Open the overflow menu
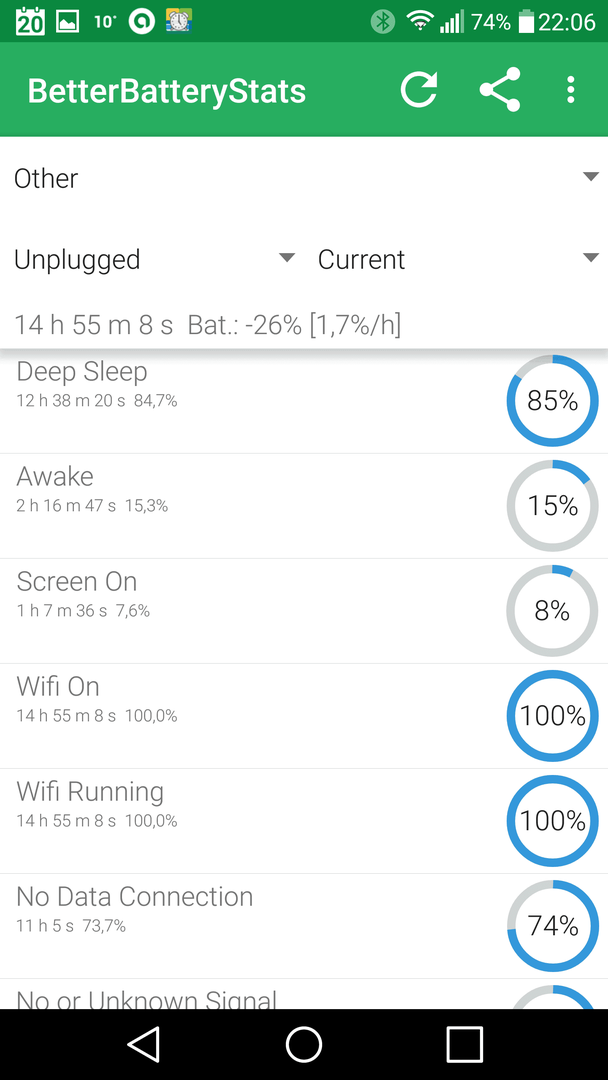The height and width of the screenshot is (1080, 608). 570,90
